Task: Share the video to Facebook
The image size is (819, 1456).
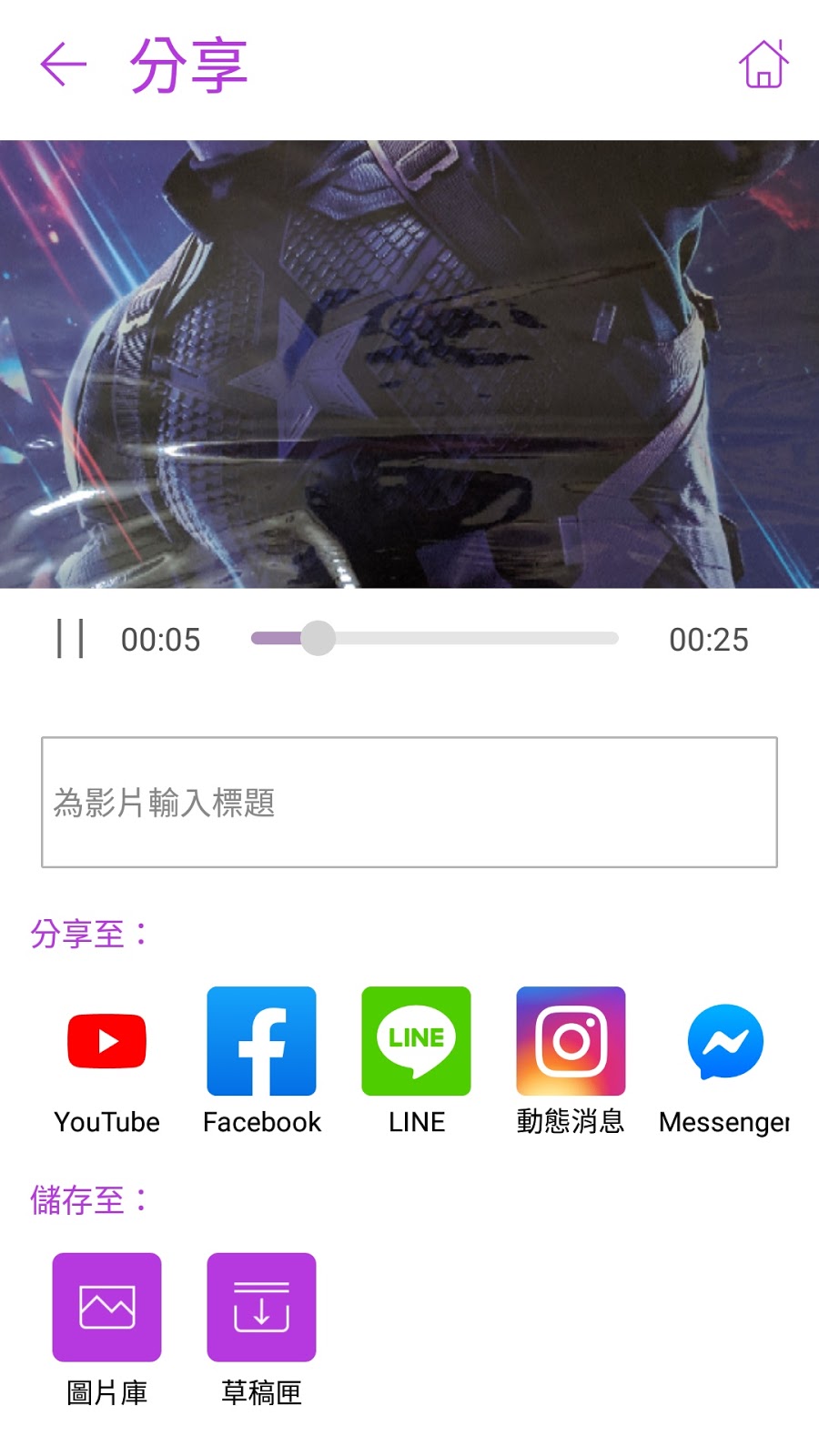Action: [261, 1042]
